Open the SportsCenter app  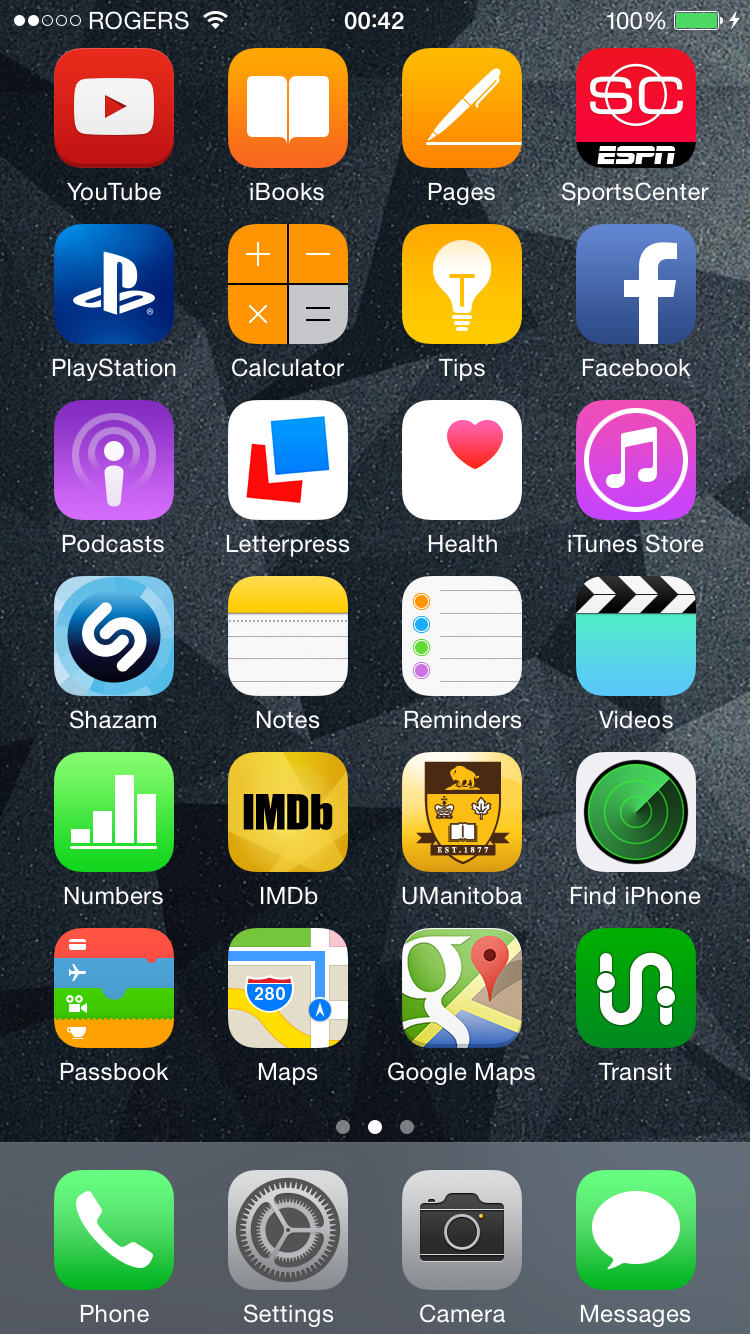636,108
